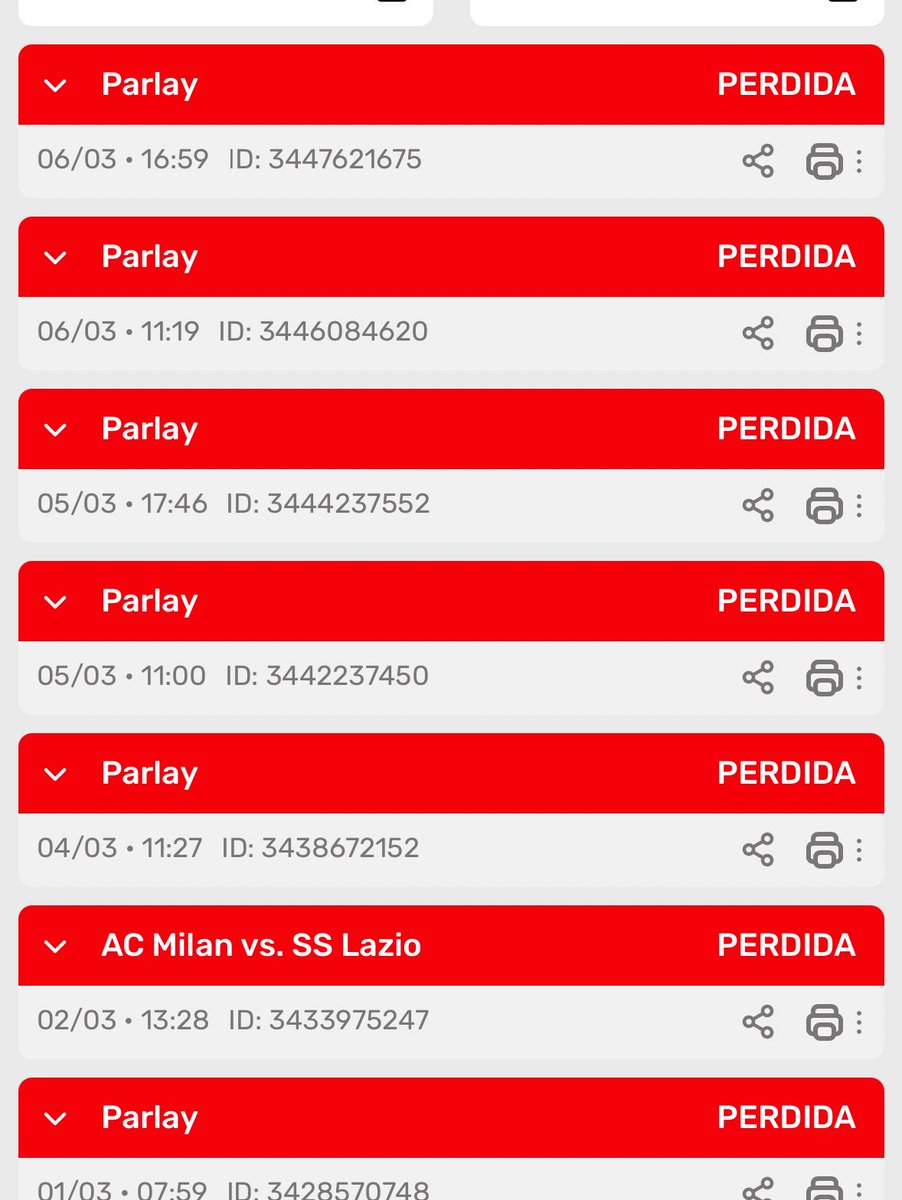
Task: Print the bet with ID 3446084620
Action: point(824,332)
